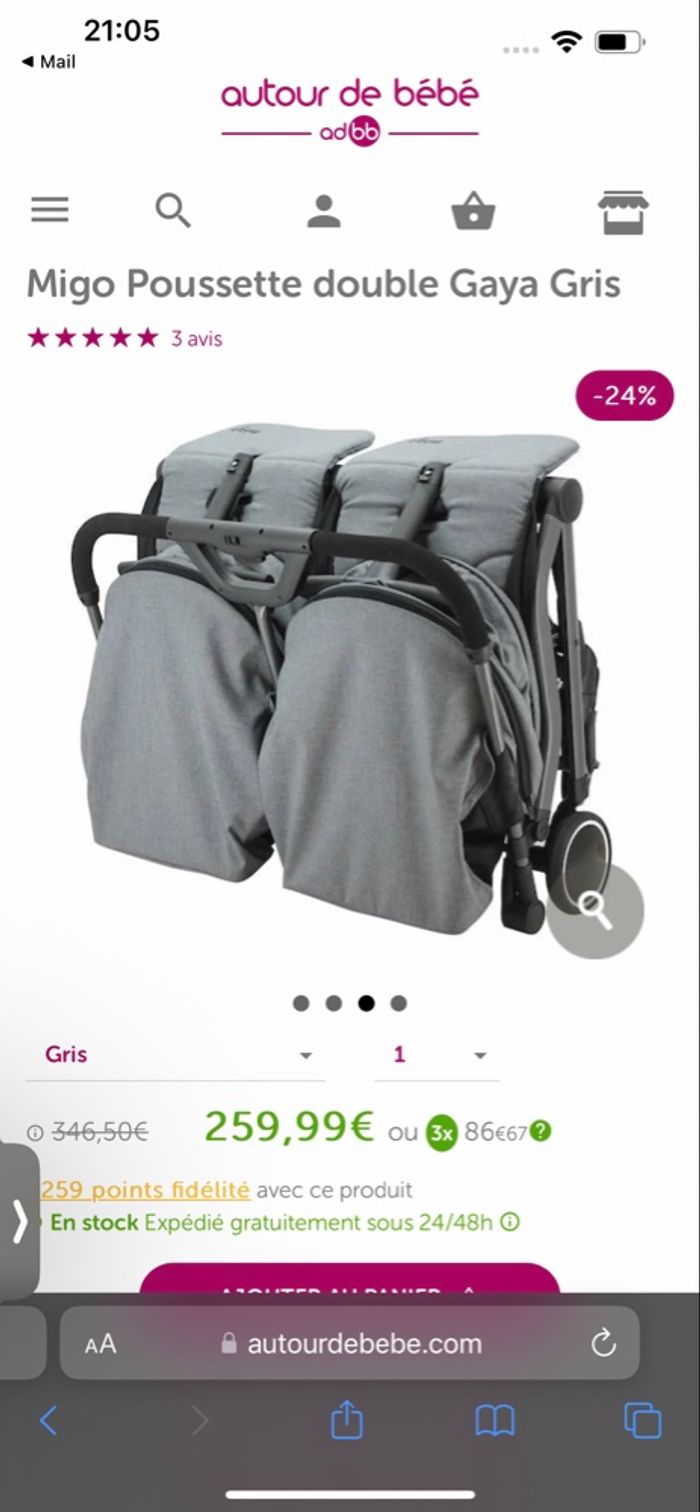700x1512 pixels.
Task: Reload the autourdebebe.com page
Action: click(603, 1344)
